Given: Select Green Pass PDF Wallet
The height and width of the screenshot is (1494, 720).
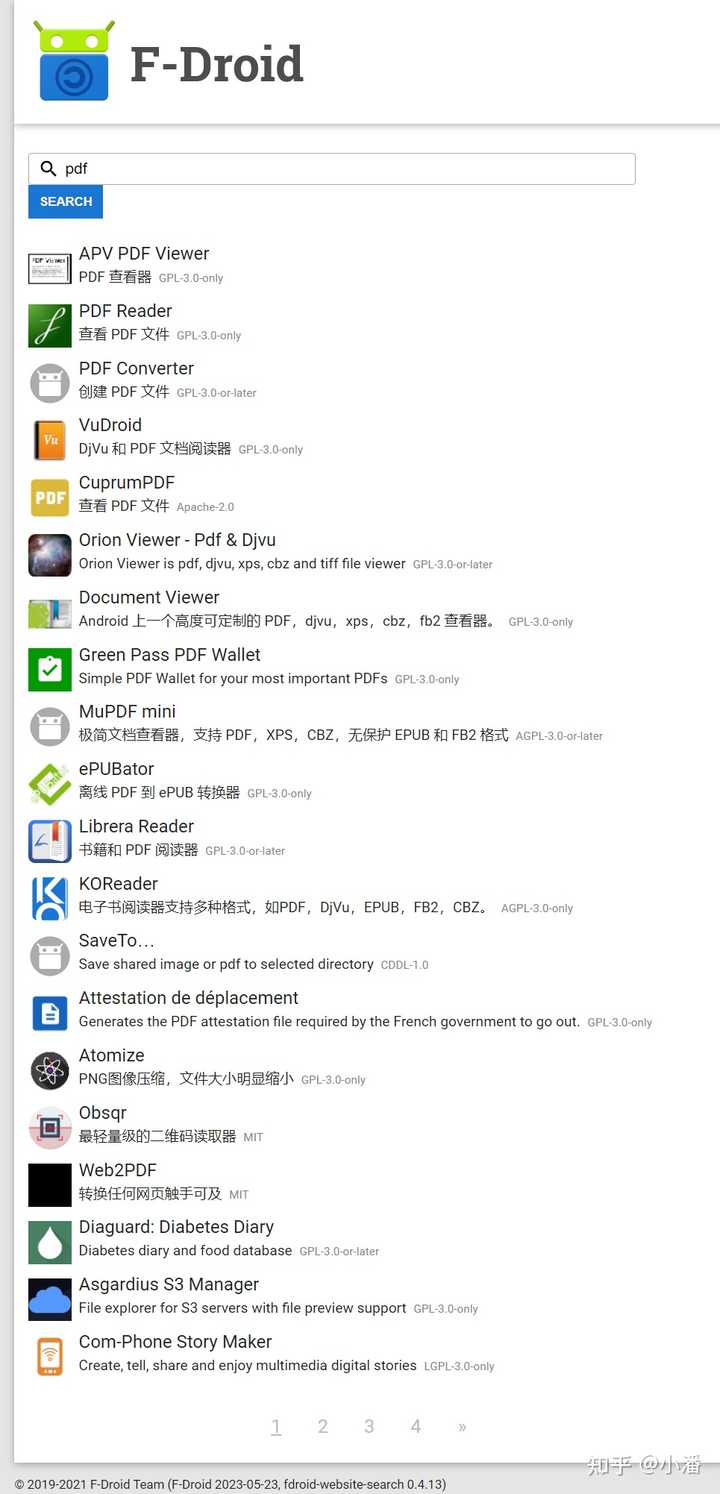Looking at the screenshot, I should point(169,655).
